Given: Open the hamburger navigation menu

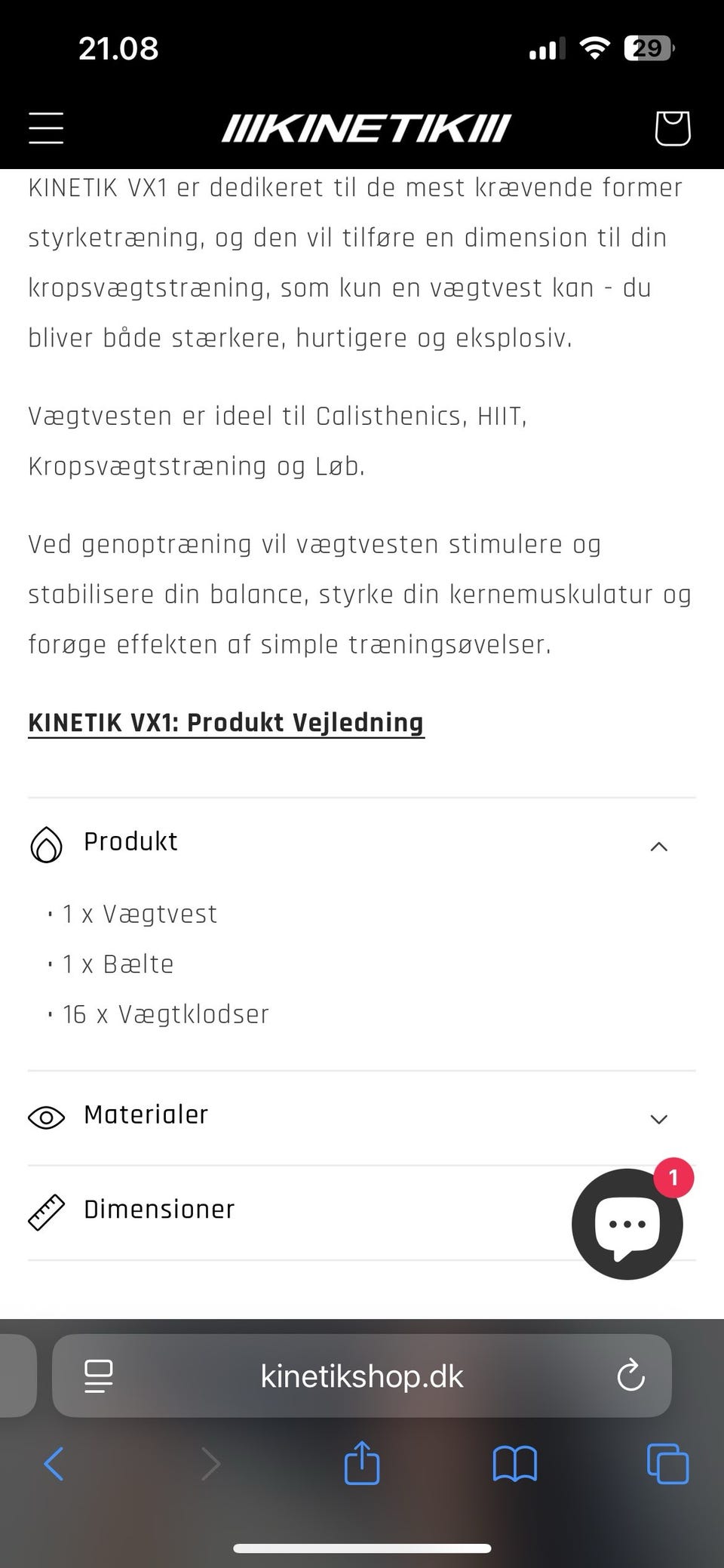Looking at the screenshot, I should (x=44, y=128).
